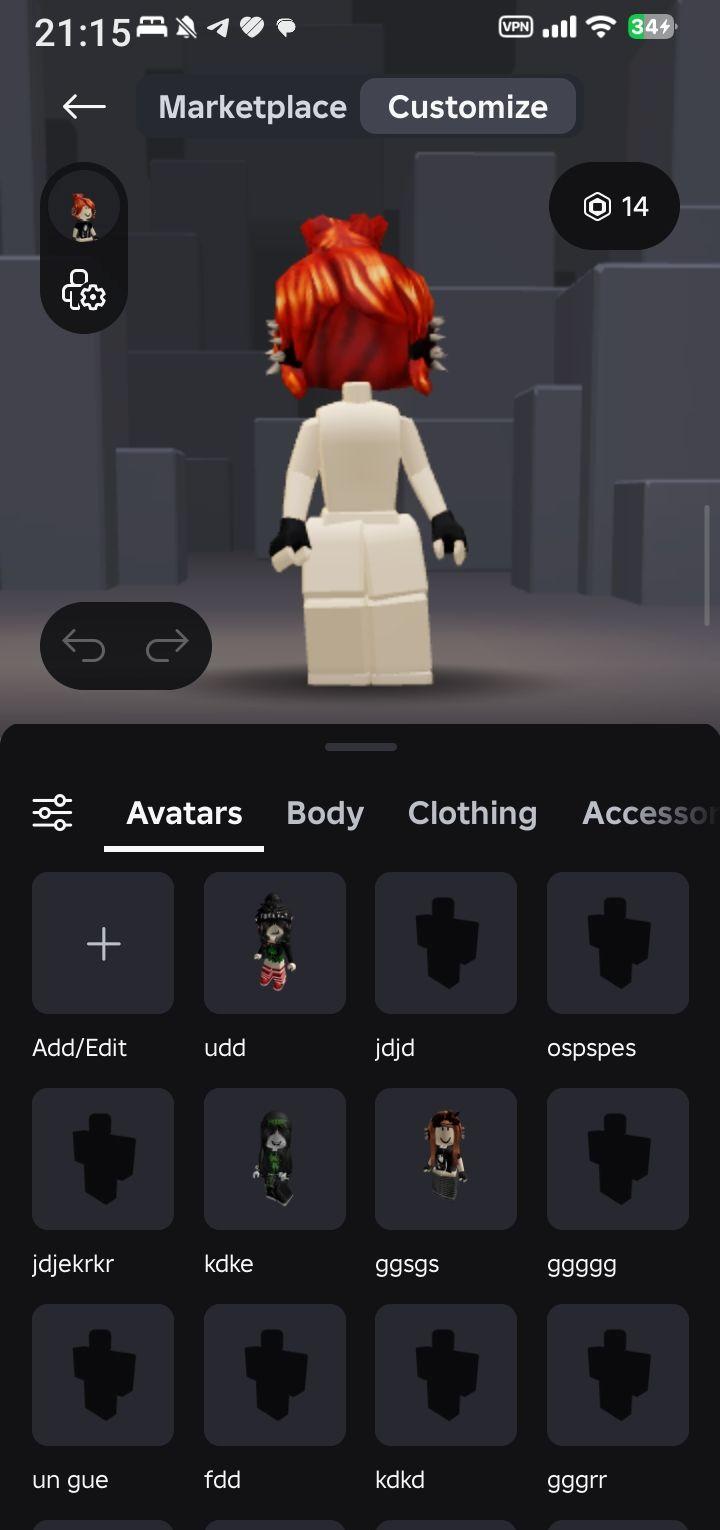Switch to the Clothing tab

[472, 813]
